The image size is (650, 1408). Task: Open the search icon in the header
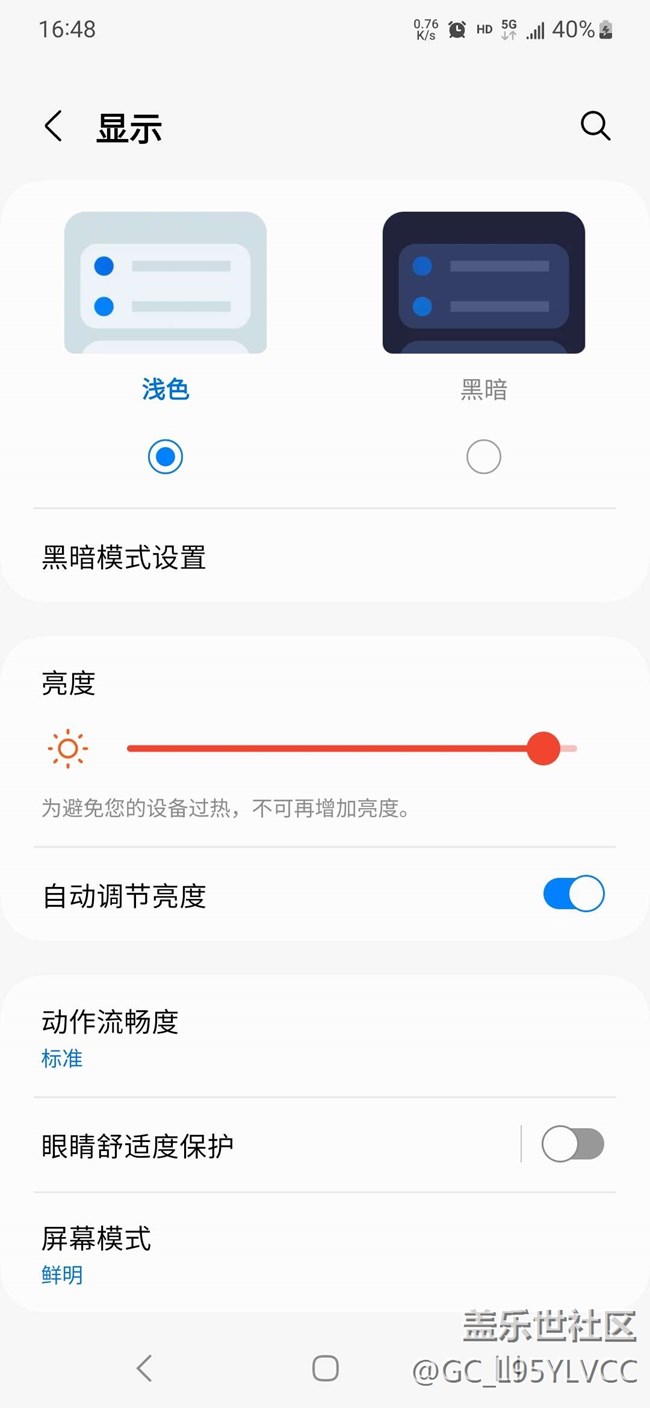(595, 126)
